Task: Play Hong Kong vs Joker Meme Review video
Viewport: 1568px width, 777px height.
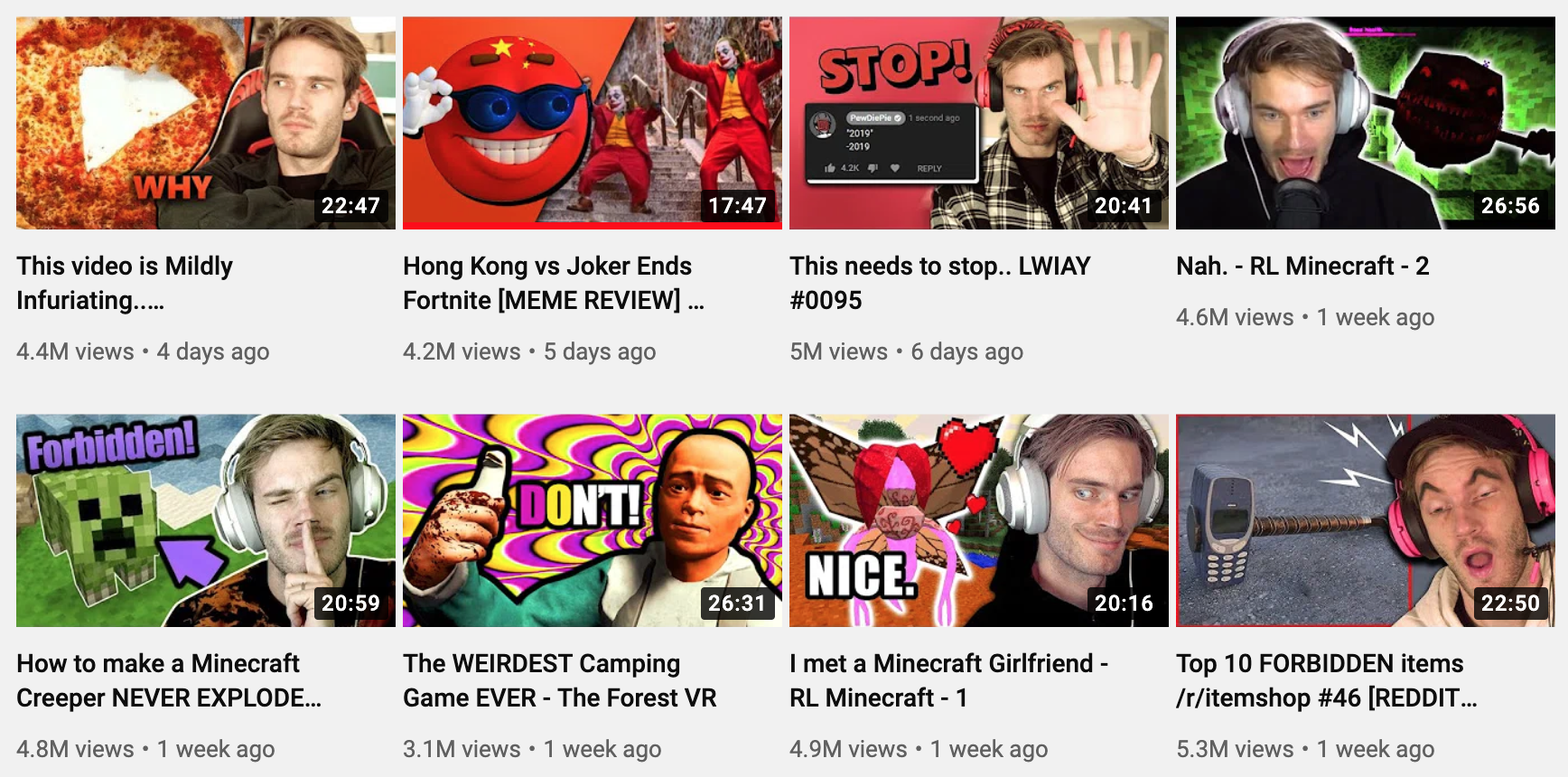Action: coord(592,123)
